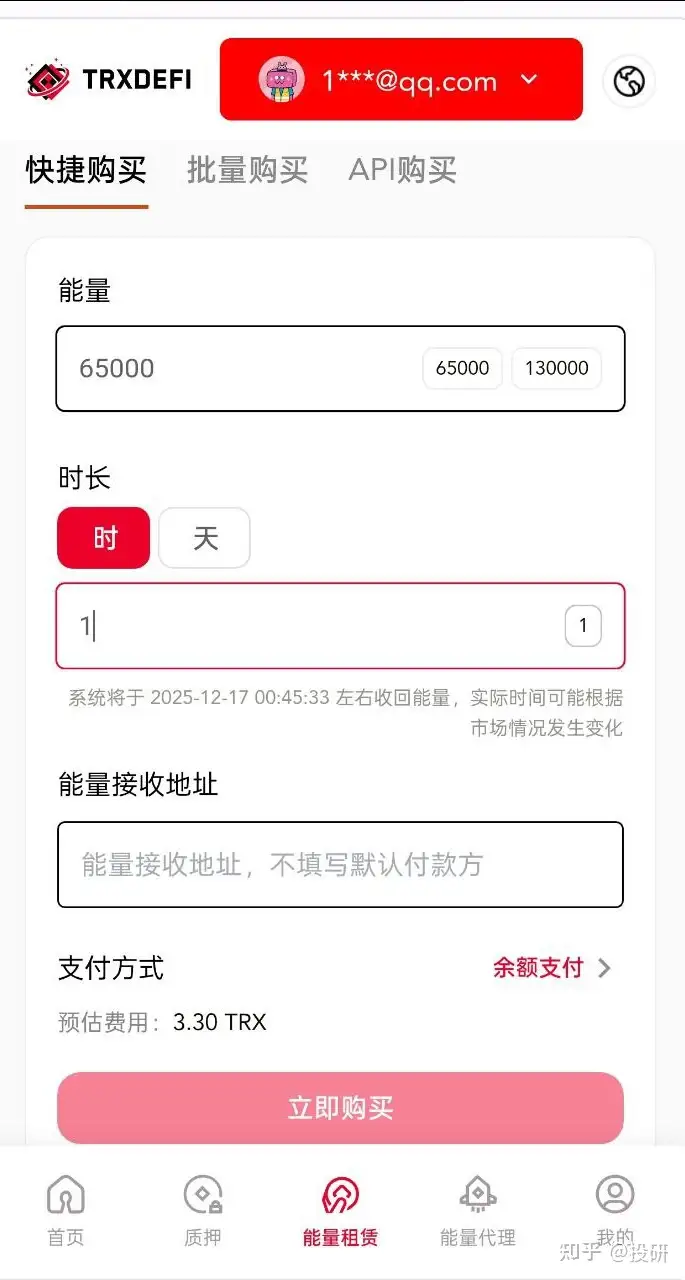Open the language globe icon
The width and height of the screenshot is (685, 1280).
tap(629, 81)
